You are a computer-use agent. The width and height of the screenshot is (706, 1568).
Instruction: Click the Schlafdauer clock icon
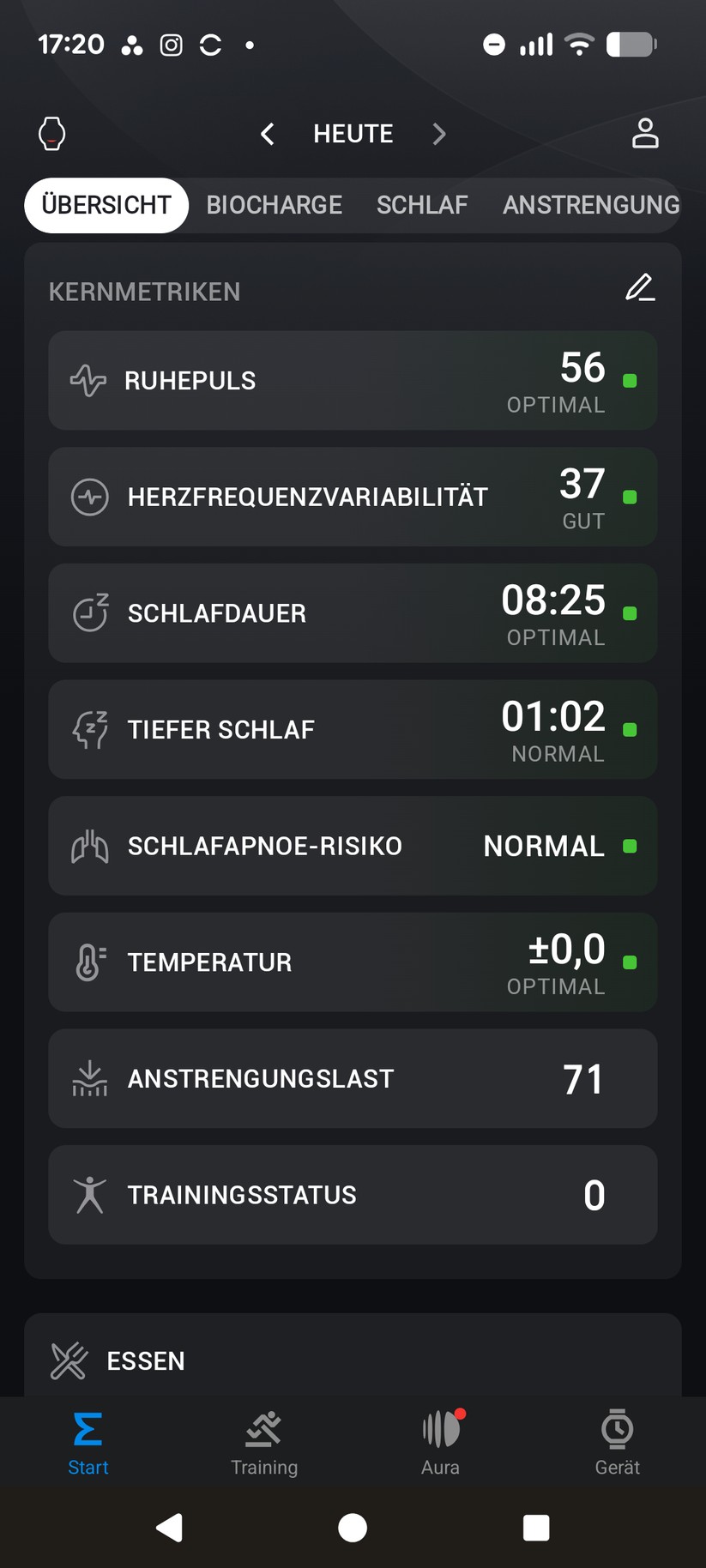89,613
